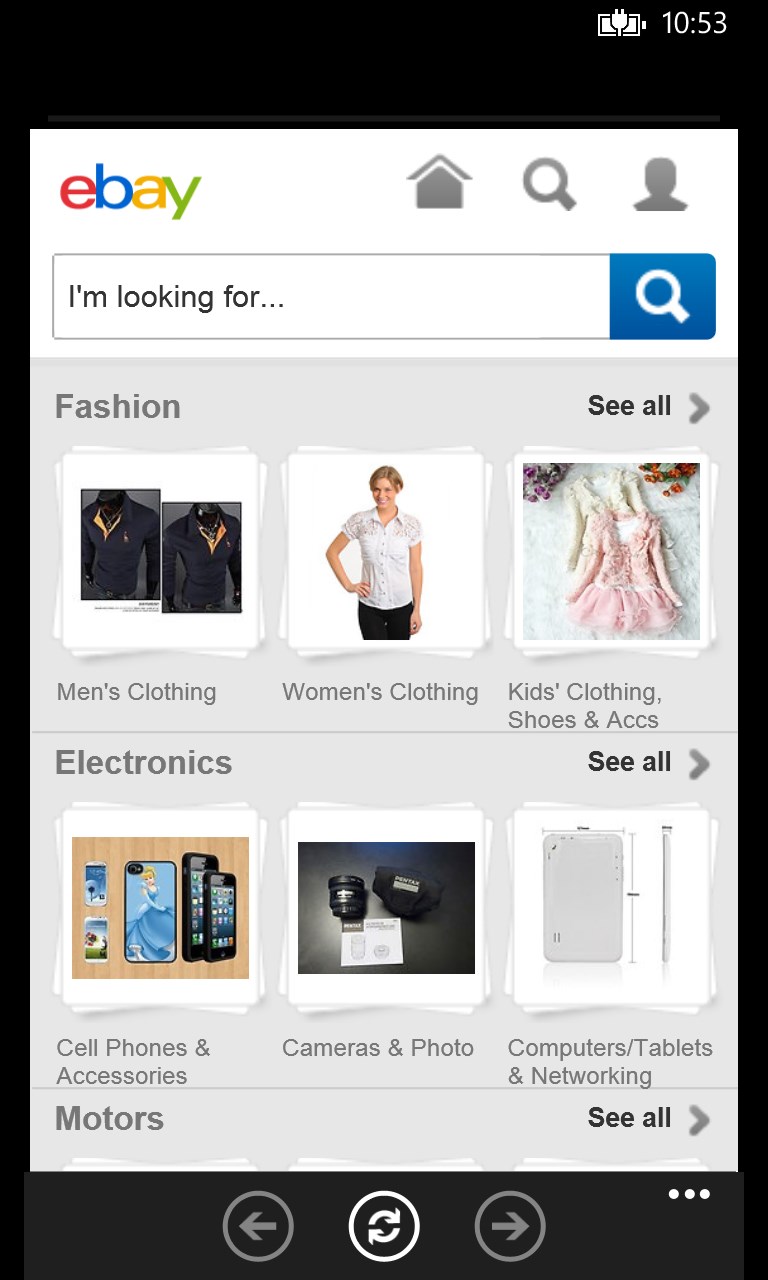Open the See all link for Fashion
This screenshot has height=1280, width=768.
click(629, 407)
